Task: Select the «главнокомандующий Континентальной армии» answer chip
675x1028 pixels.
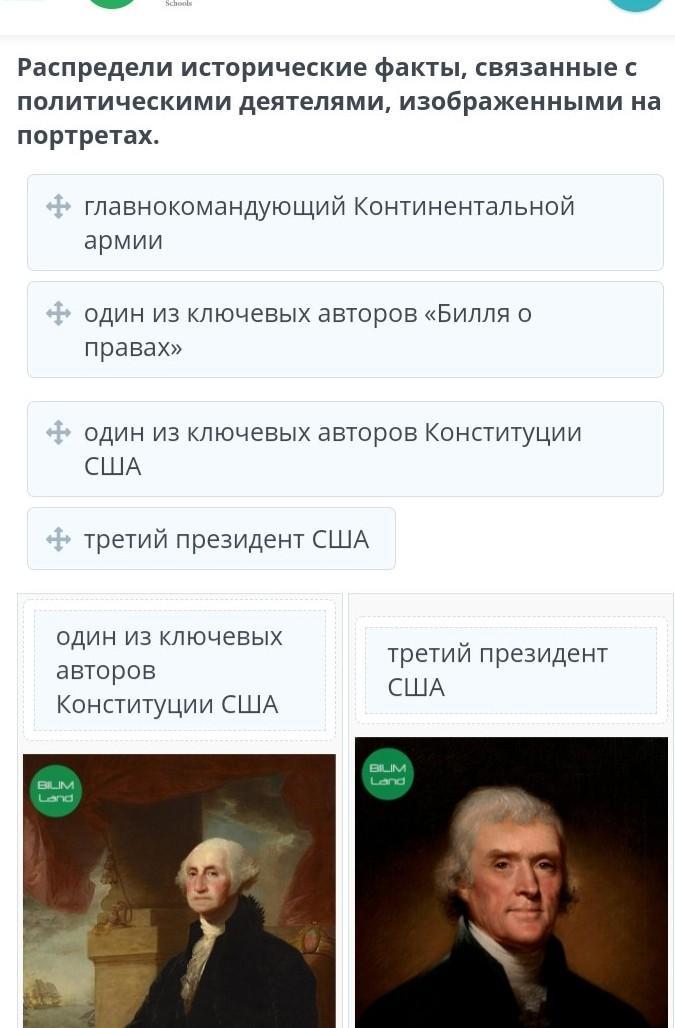Action: 345,223
